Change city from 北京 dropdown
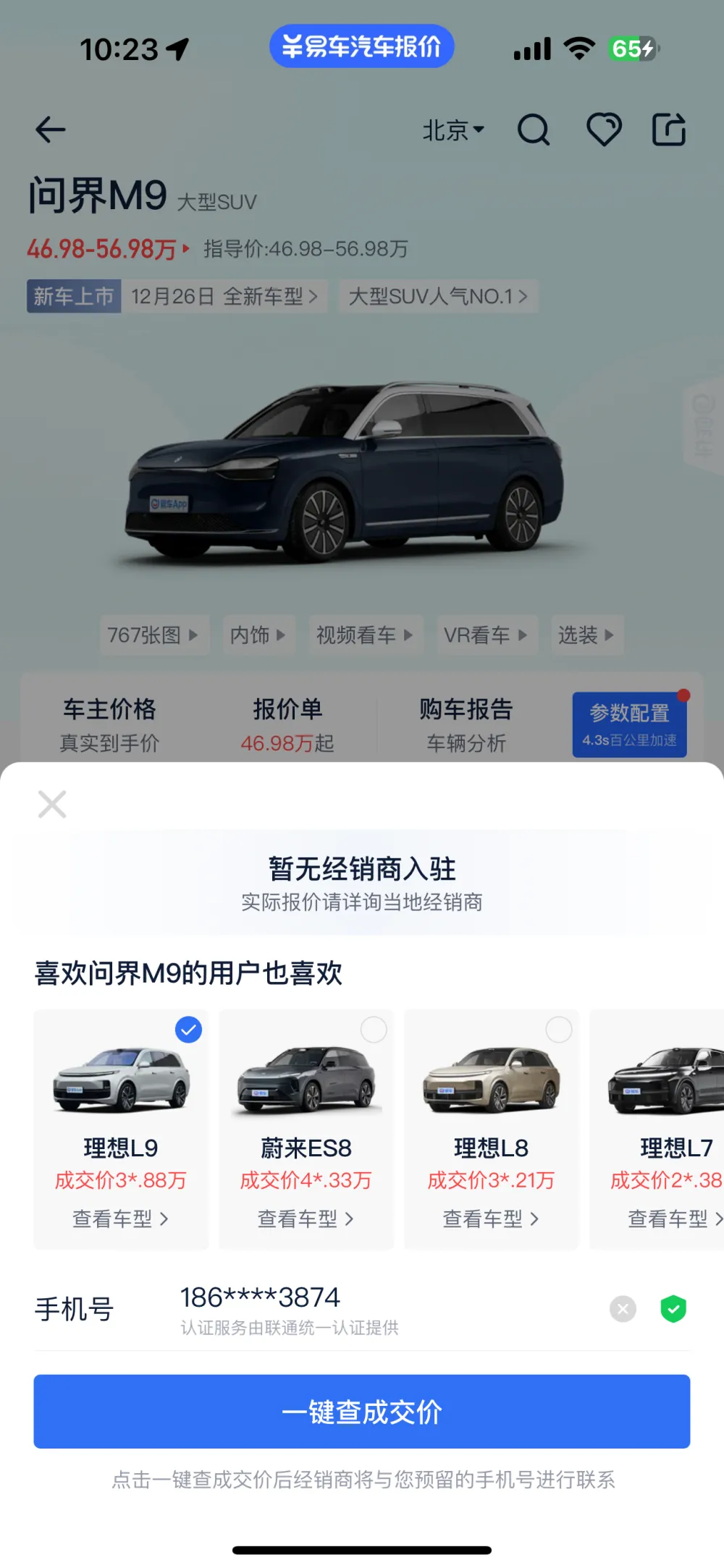The width and height of the screenshot is (724, 1568). [x=453, y=131]
